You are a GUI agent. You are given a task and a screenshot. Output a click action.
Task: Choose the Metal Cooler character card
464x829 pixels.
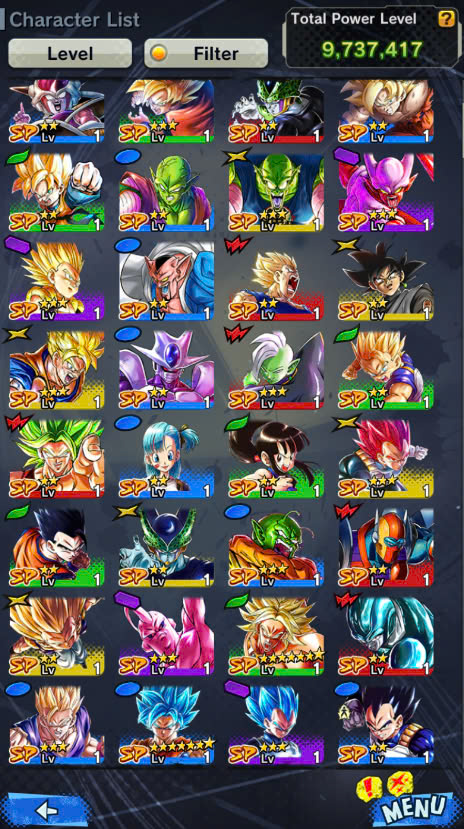(x=386, y=636)
